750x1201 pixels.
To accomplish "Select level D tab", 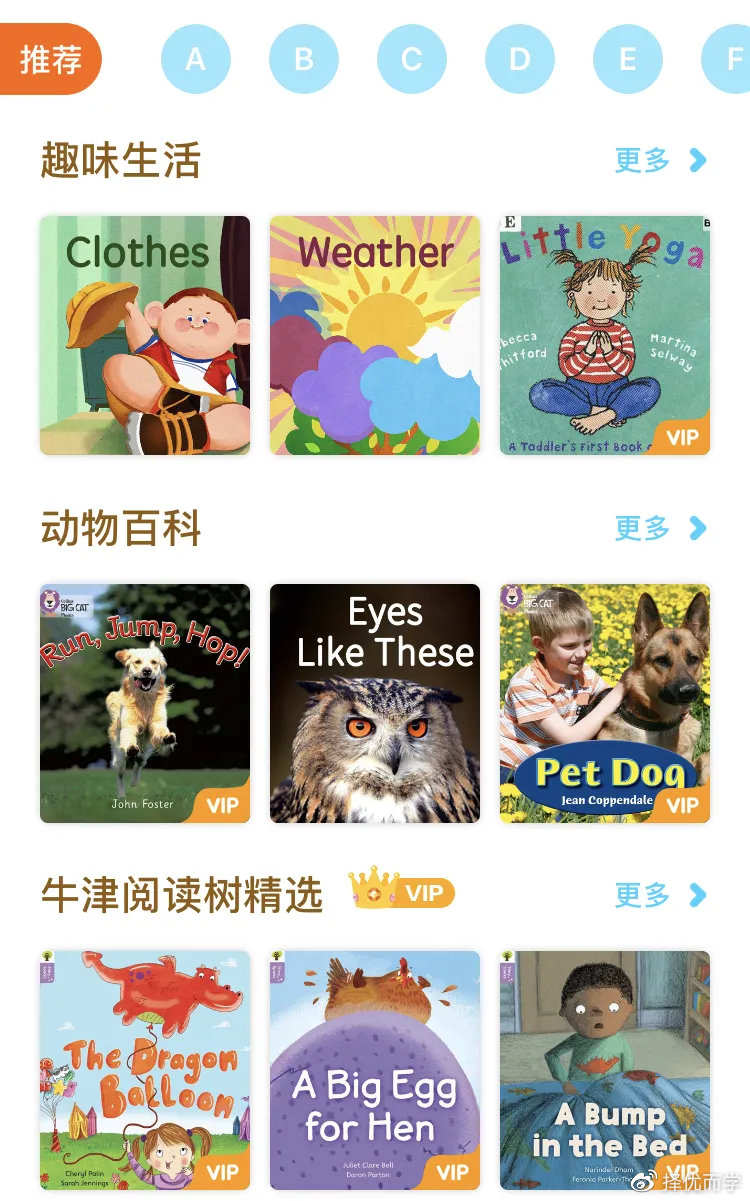I will click(x=520, y=59).
